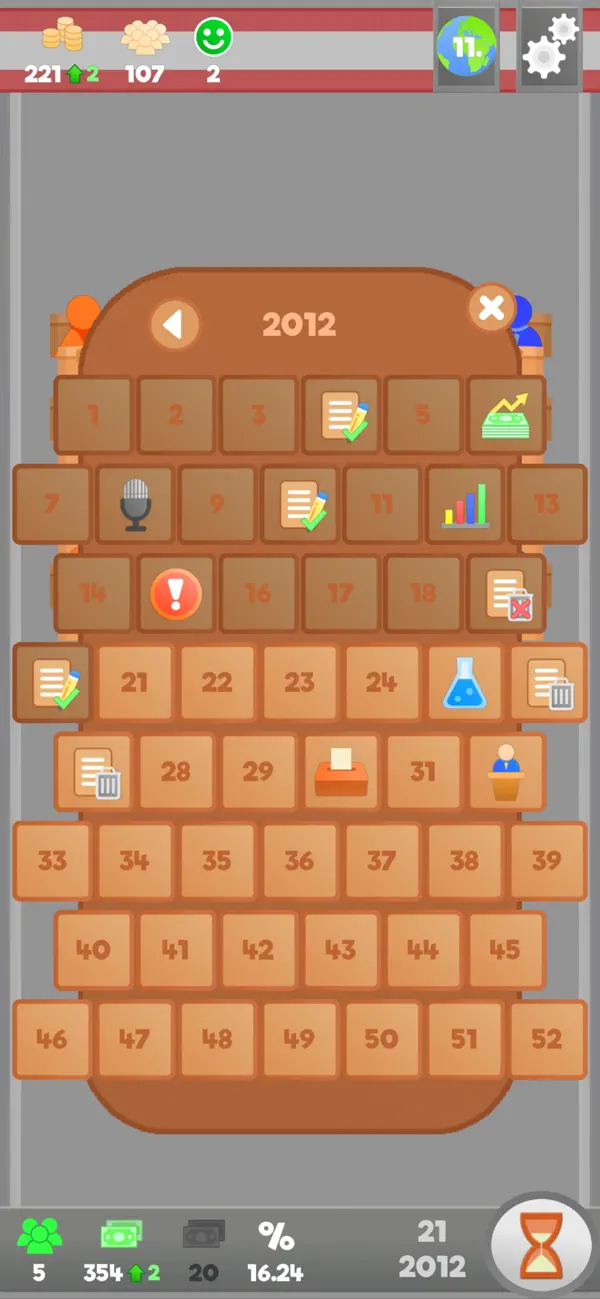
Task: Open the podium speaker week tile
Action: 506,772
